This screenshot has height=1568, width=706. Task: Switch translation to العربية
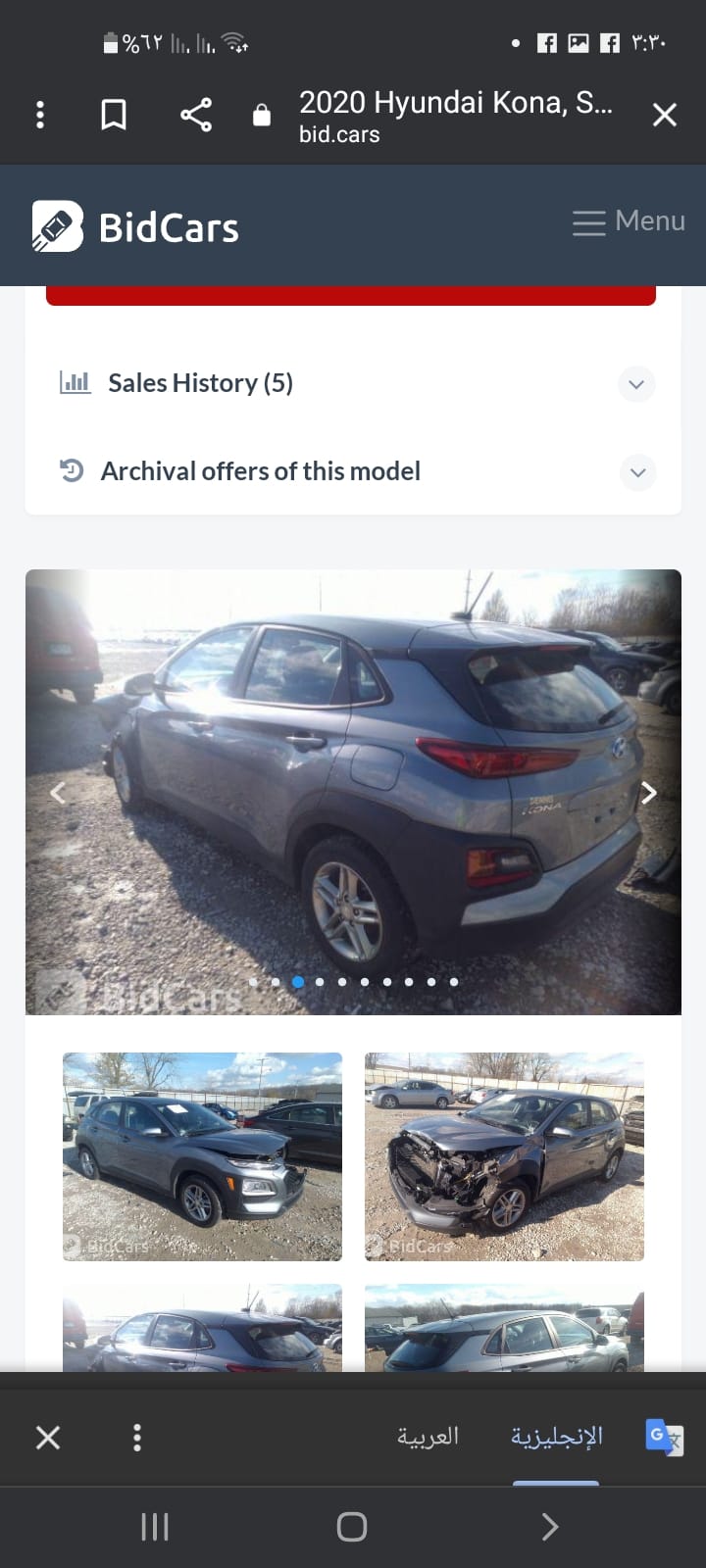[428, 1437]
